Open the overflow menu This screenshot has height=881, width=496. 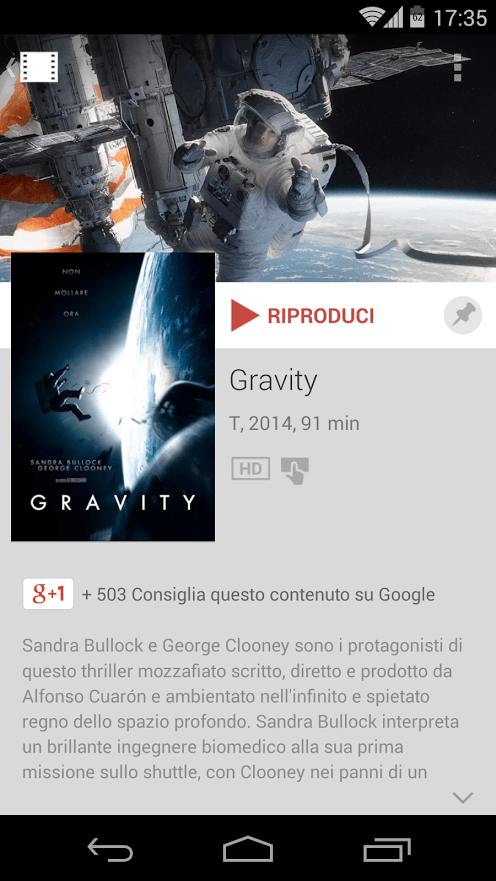pos(458,67)
